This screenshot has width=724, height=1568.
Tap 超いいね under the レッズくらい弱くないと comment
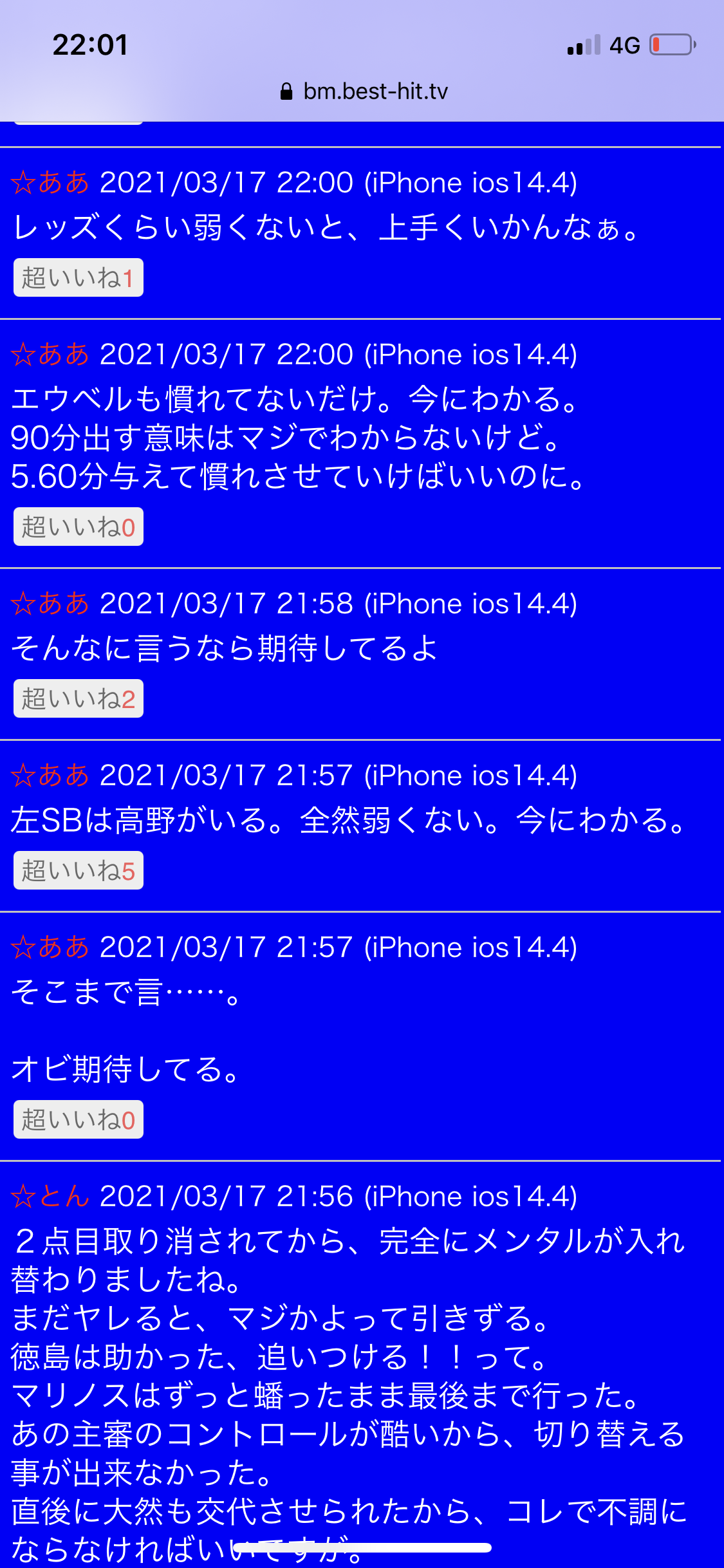pos(79,278)
